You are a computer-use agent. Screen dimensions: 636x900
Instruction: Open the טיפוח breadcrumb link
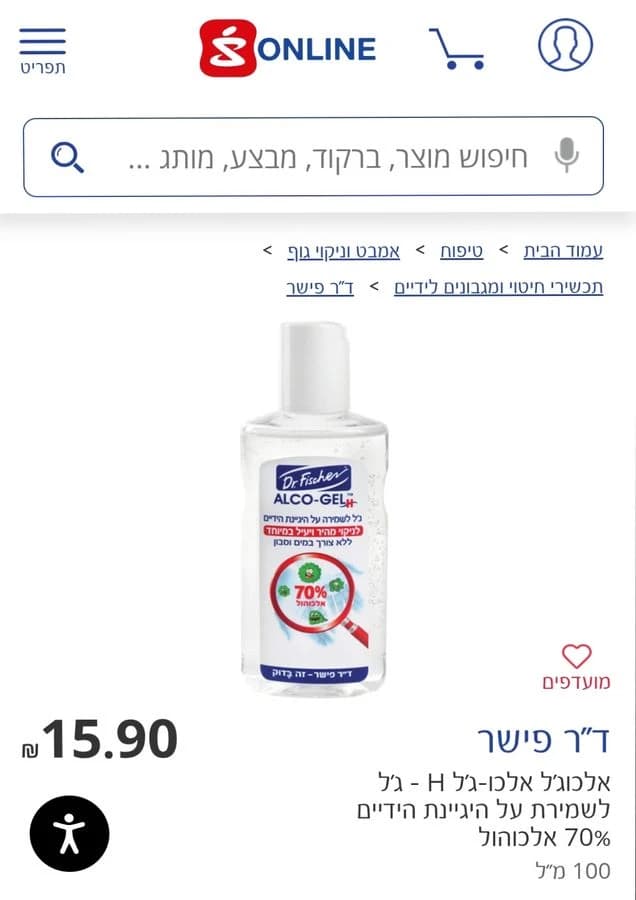point(463,250)
